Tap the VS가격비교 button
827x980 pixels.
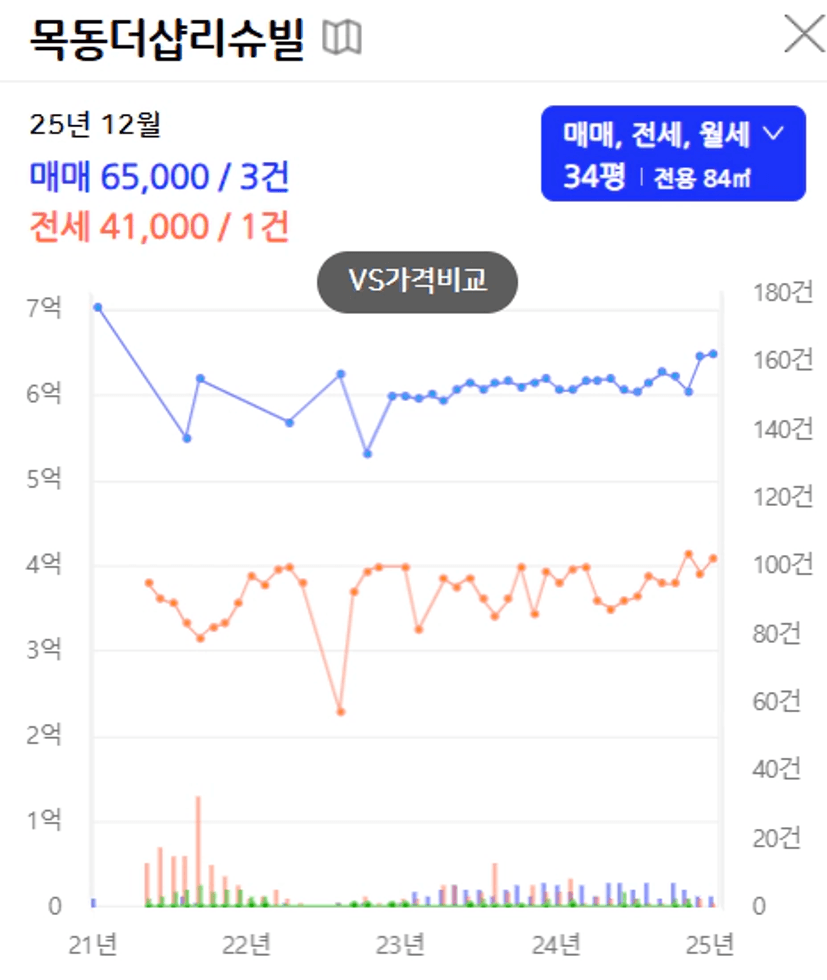click(418, 282)
